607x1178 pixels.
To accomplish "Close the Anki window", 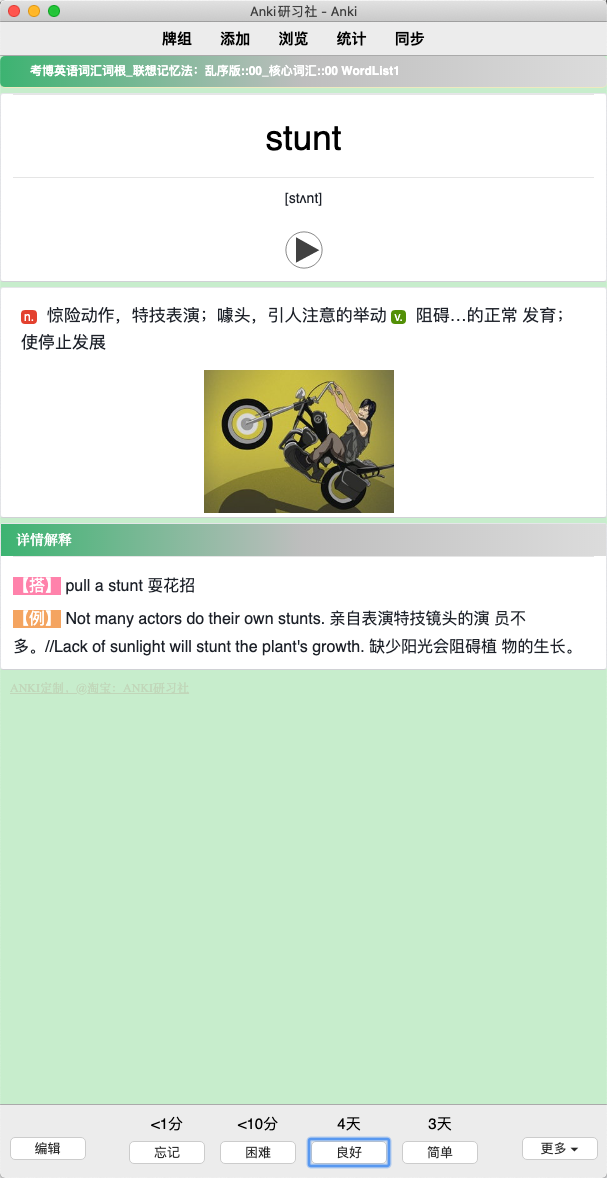I will tap(14, 11).
